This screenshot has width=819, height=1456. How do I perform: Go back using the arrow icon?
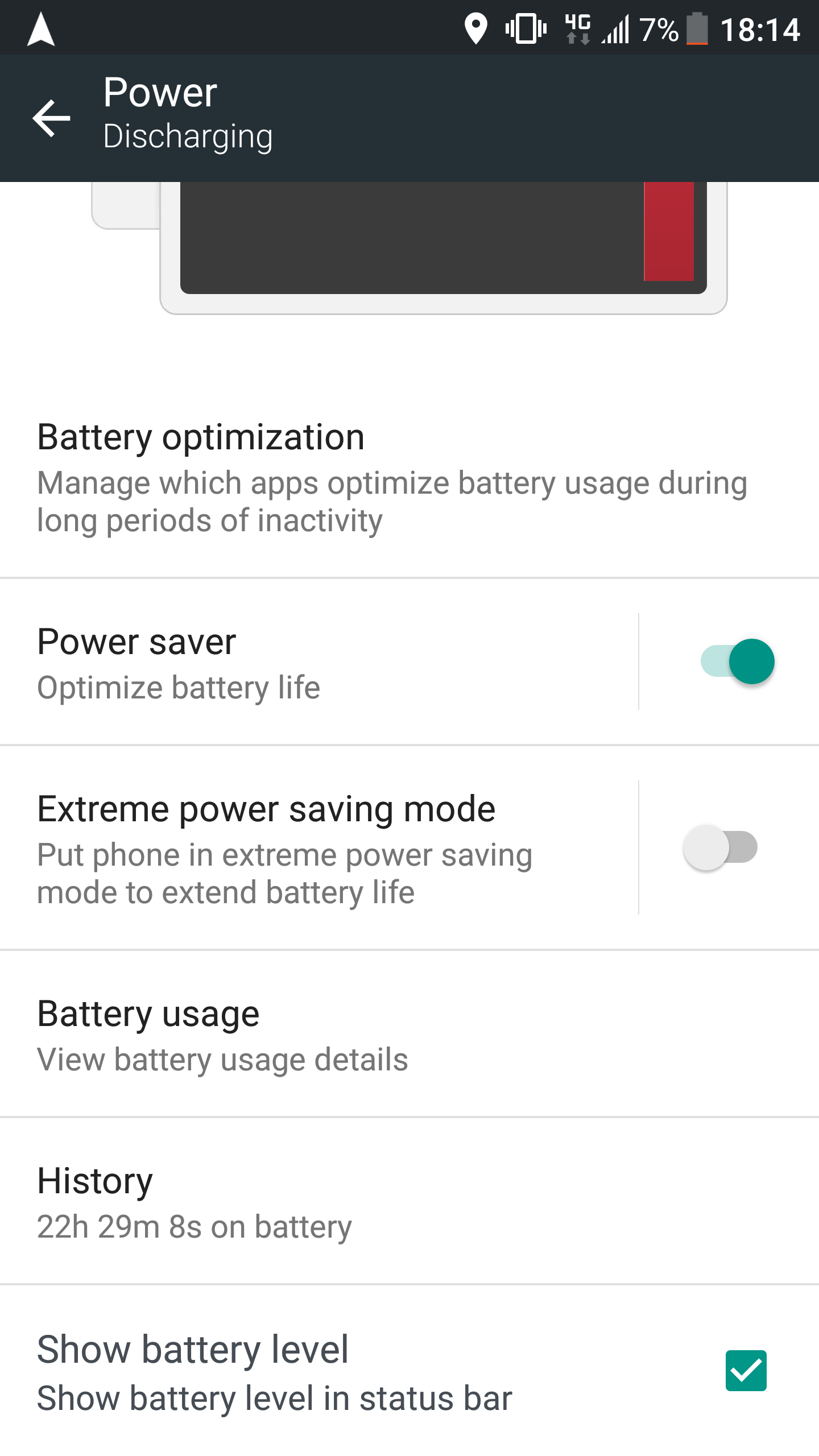pos(51,118)
